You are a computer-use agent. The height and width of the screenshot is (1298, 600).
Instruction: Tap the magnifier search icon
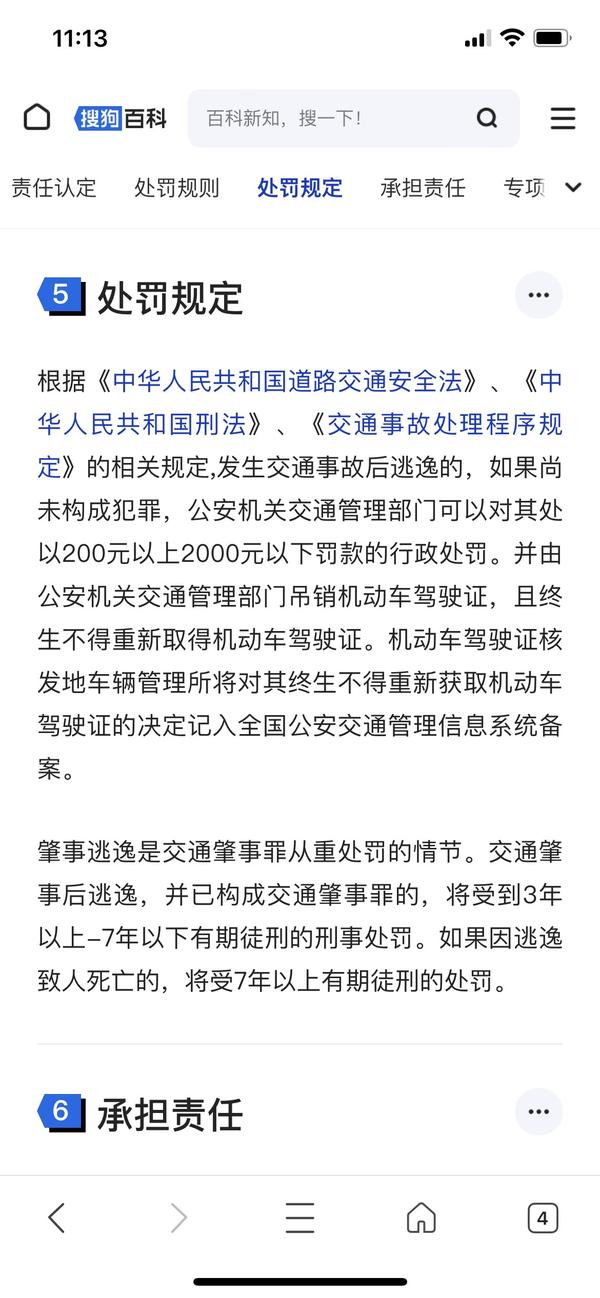click(x=487, y=118)
